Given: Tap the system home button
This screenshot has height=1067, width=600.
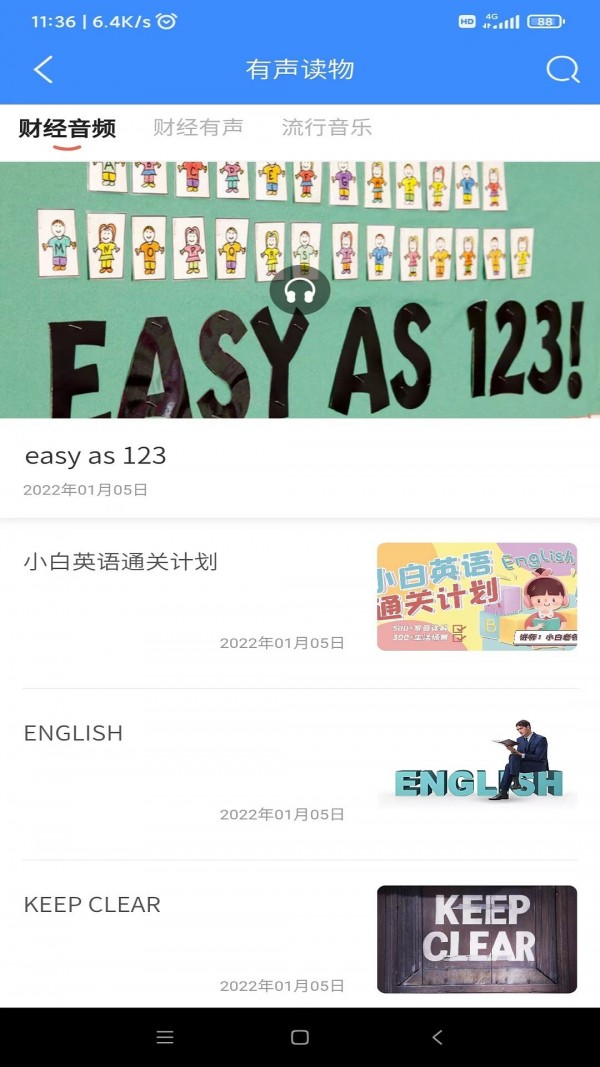Looking at the screenshot, I should (x=299, y=1037).
